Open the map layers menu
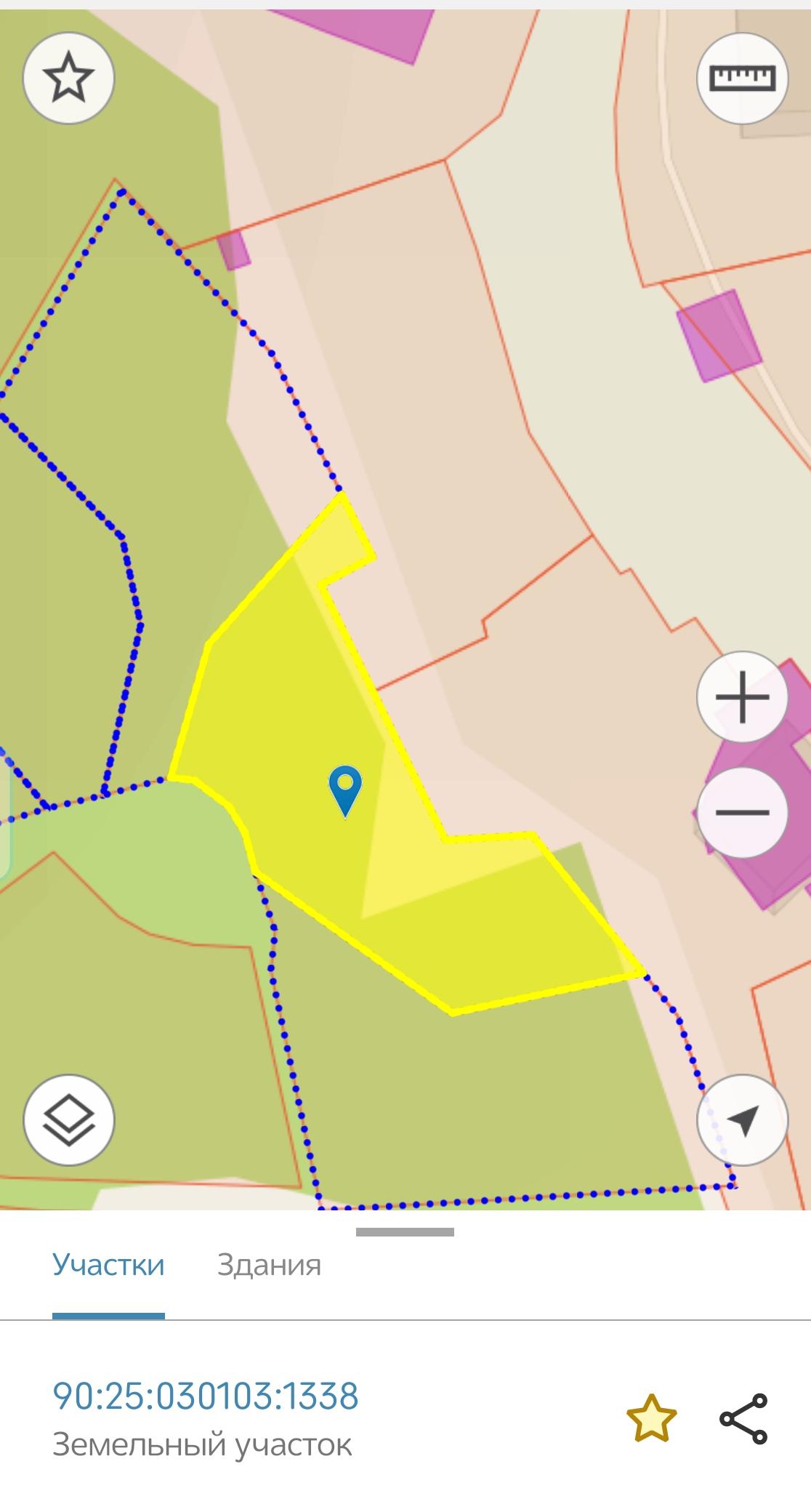 click(x=69, y=1120)
